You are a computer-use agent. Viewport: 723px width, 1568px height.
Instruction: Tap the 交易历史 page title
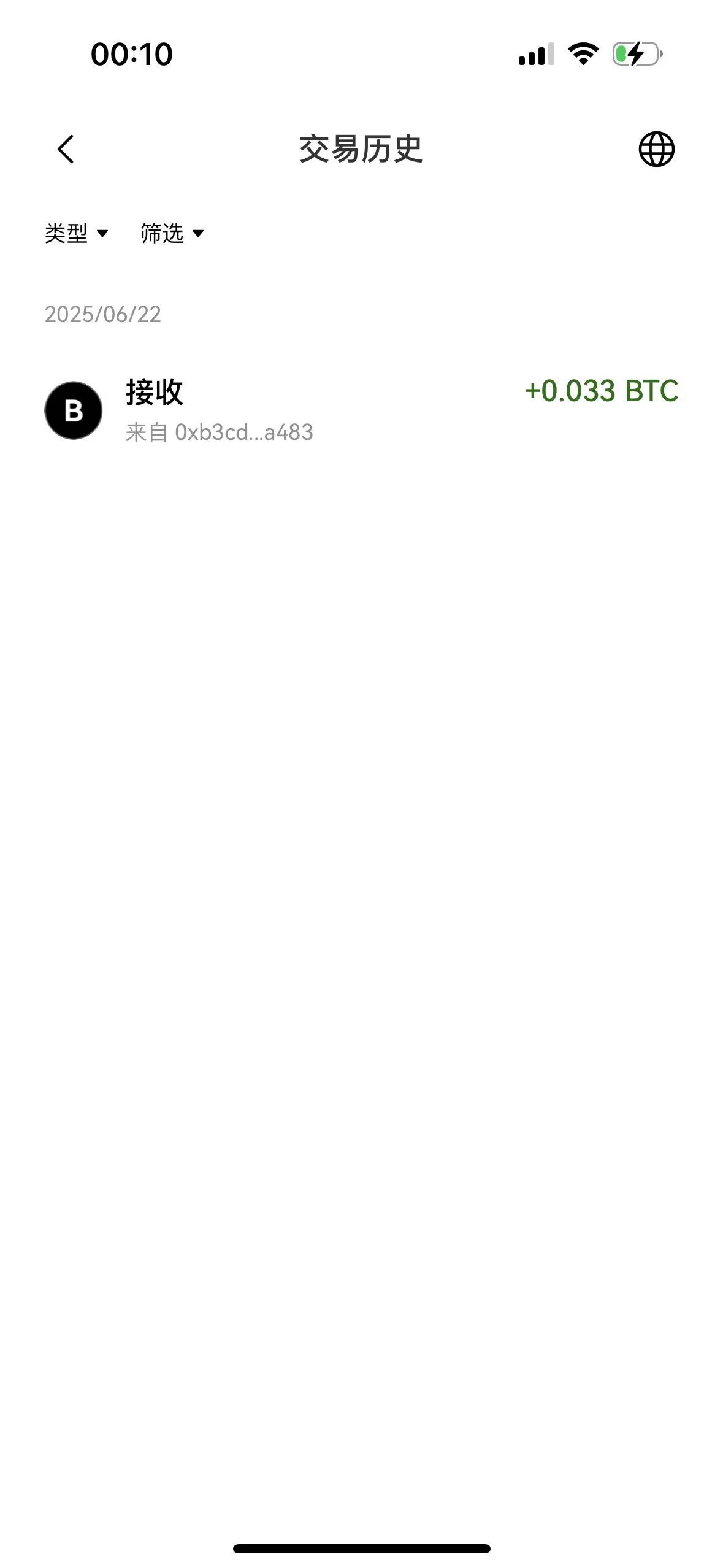pos(361,150)
